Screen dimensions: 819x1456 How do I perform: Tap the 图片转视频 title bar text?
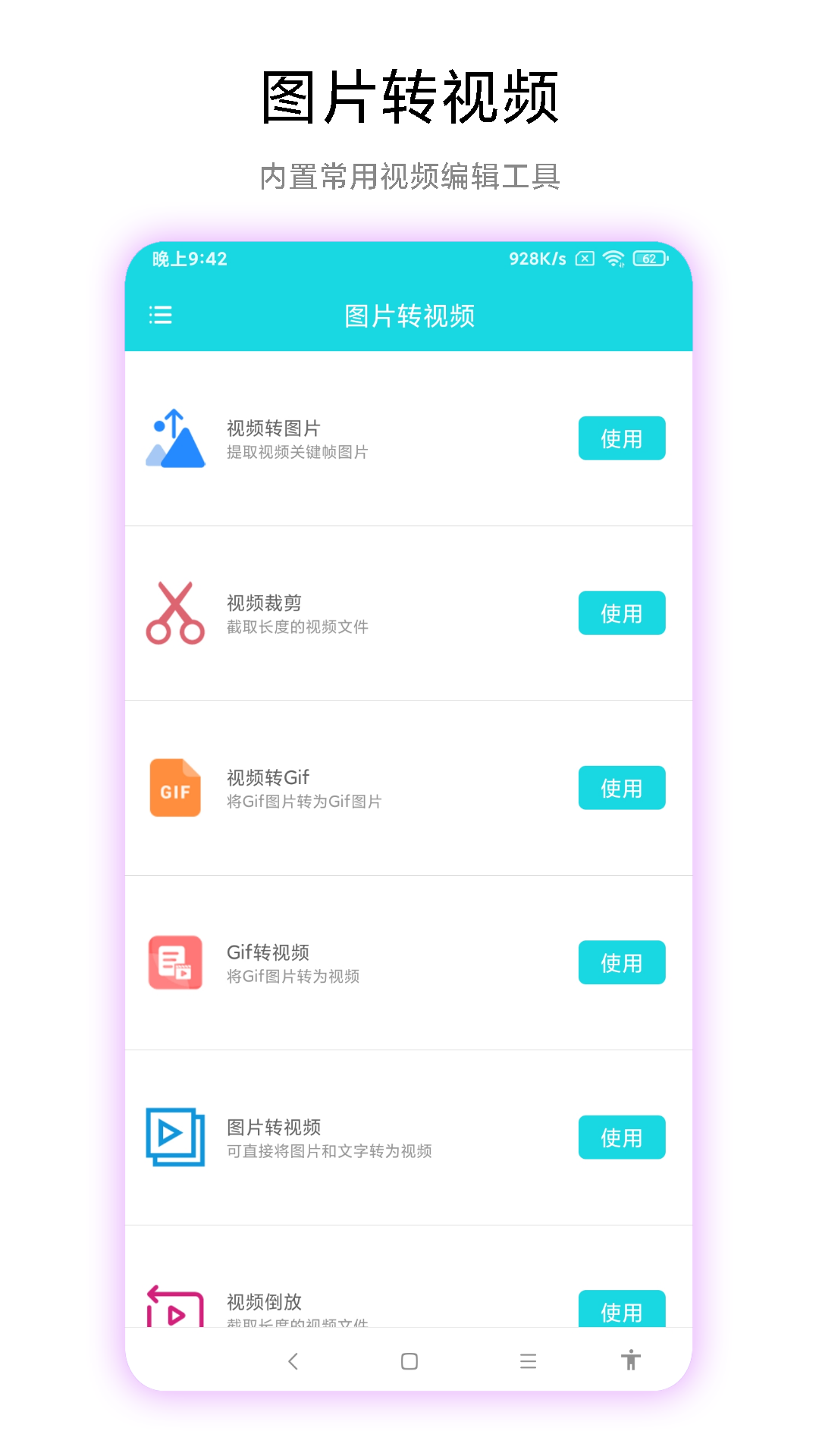coord(409,316)
